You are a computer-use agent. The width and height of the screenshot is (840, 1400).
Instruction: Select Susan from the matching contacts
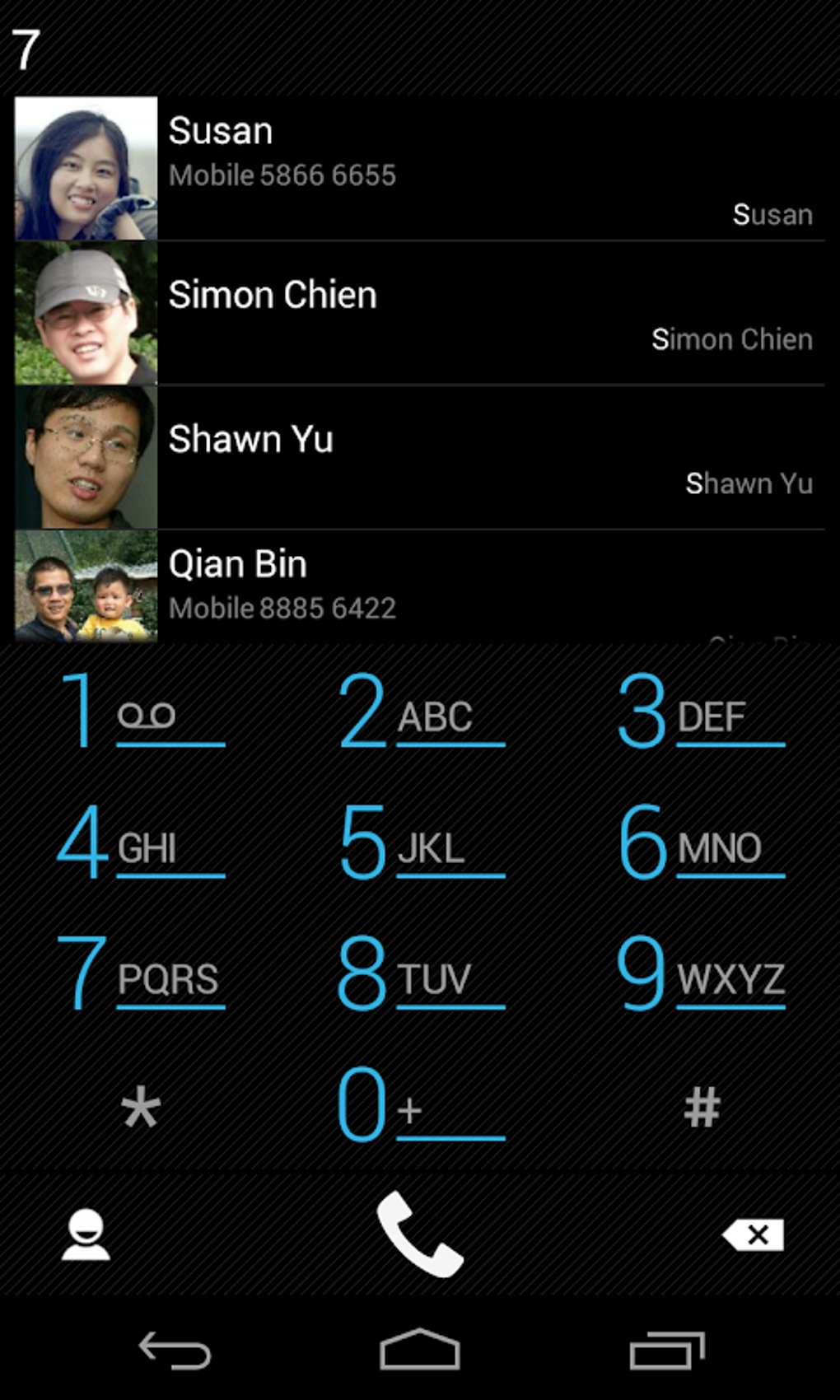tap(420, 169)
